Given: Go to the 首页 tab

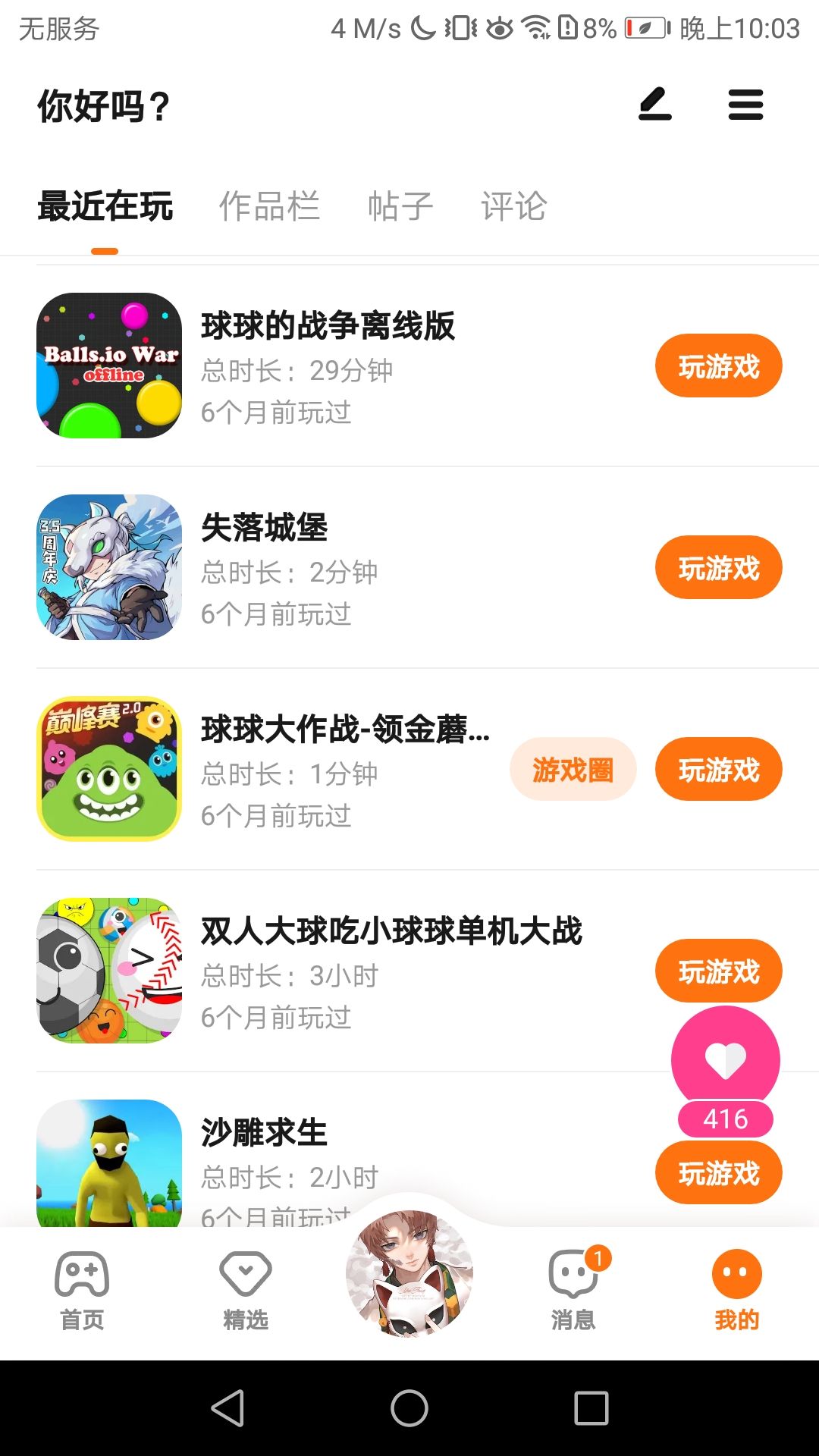Looking at the screenshot, I should pyautogui.click(x=82, y=1291).
